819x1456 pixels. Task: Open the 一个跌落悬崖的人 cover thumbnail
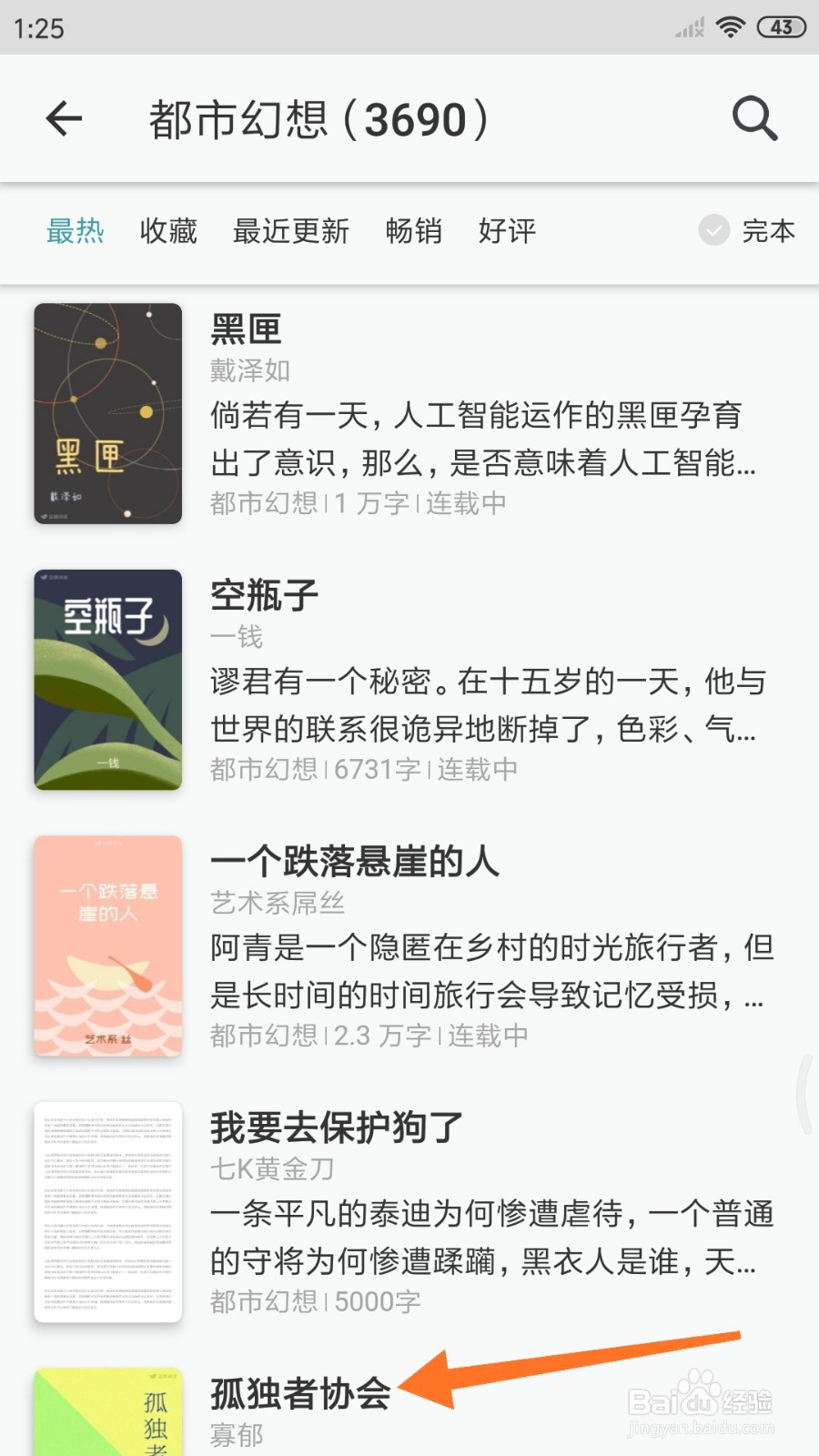pyautogui.click(x=106, y=946)
